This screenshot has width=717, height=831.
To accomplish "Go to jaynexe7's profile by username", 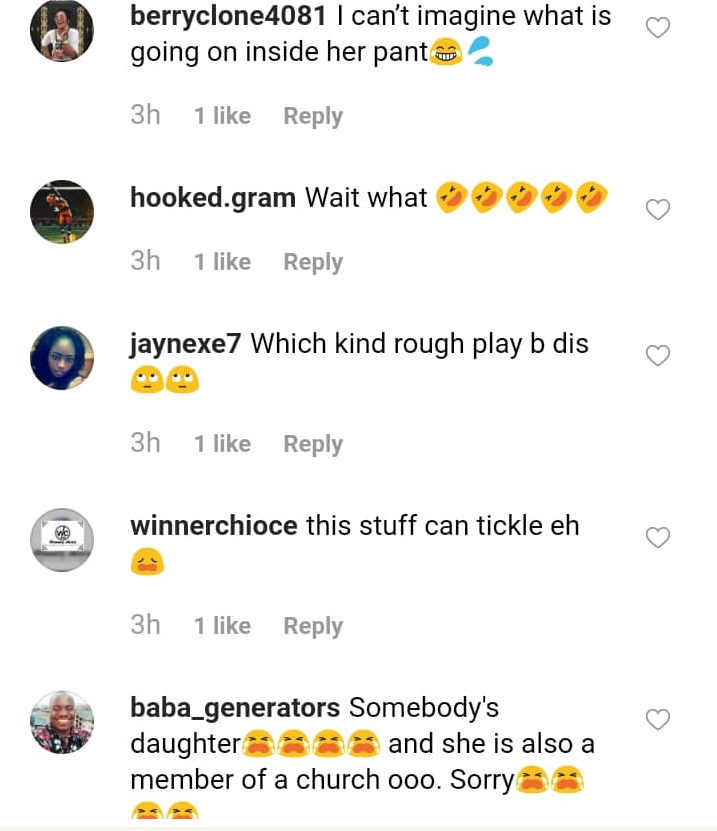I will point(186,344).
